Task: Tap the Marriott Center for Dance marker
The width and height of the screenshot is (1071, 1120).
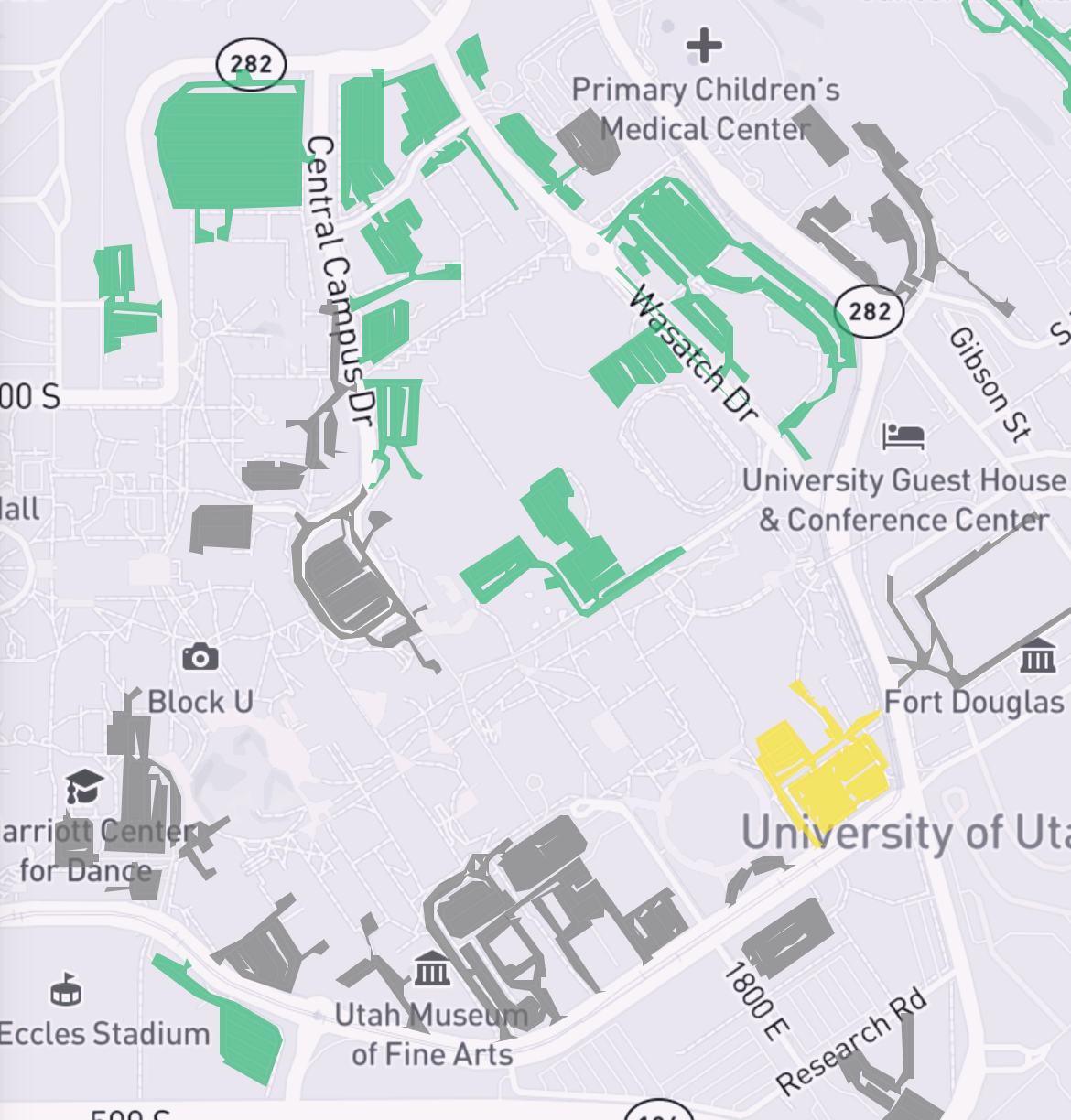Action: coord(83,787)
